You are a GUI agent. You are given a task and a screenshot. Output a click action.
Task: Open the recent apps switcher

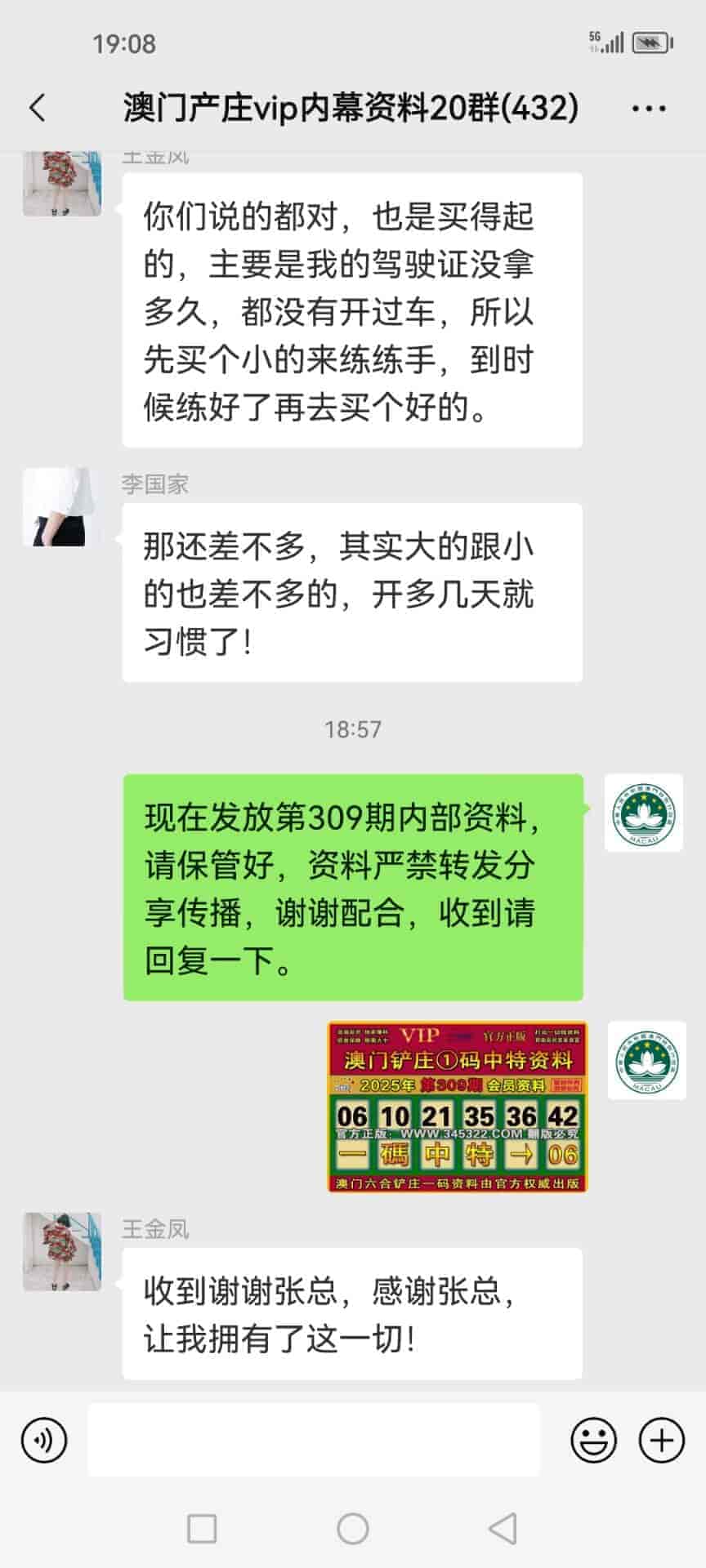(202, 1528)
